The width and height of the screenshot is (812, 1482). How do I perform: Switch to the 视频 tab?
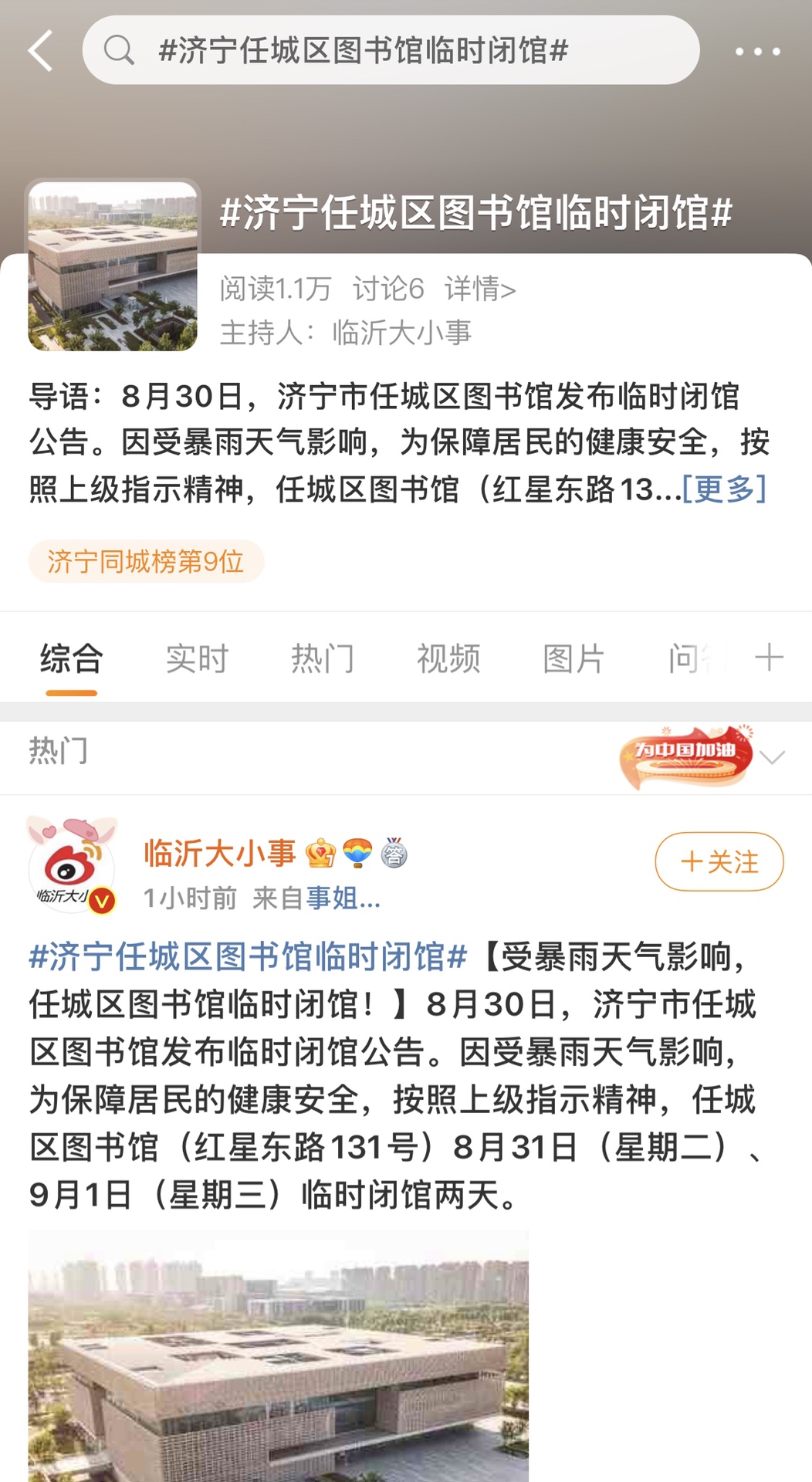point(448,659)
